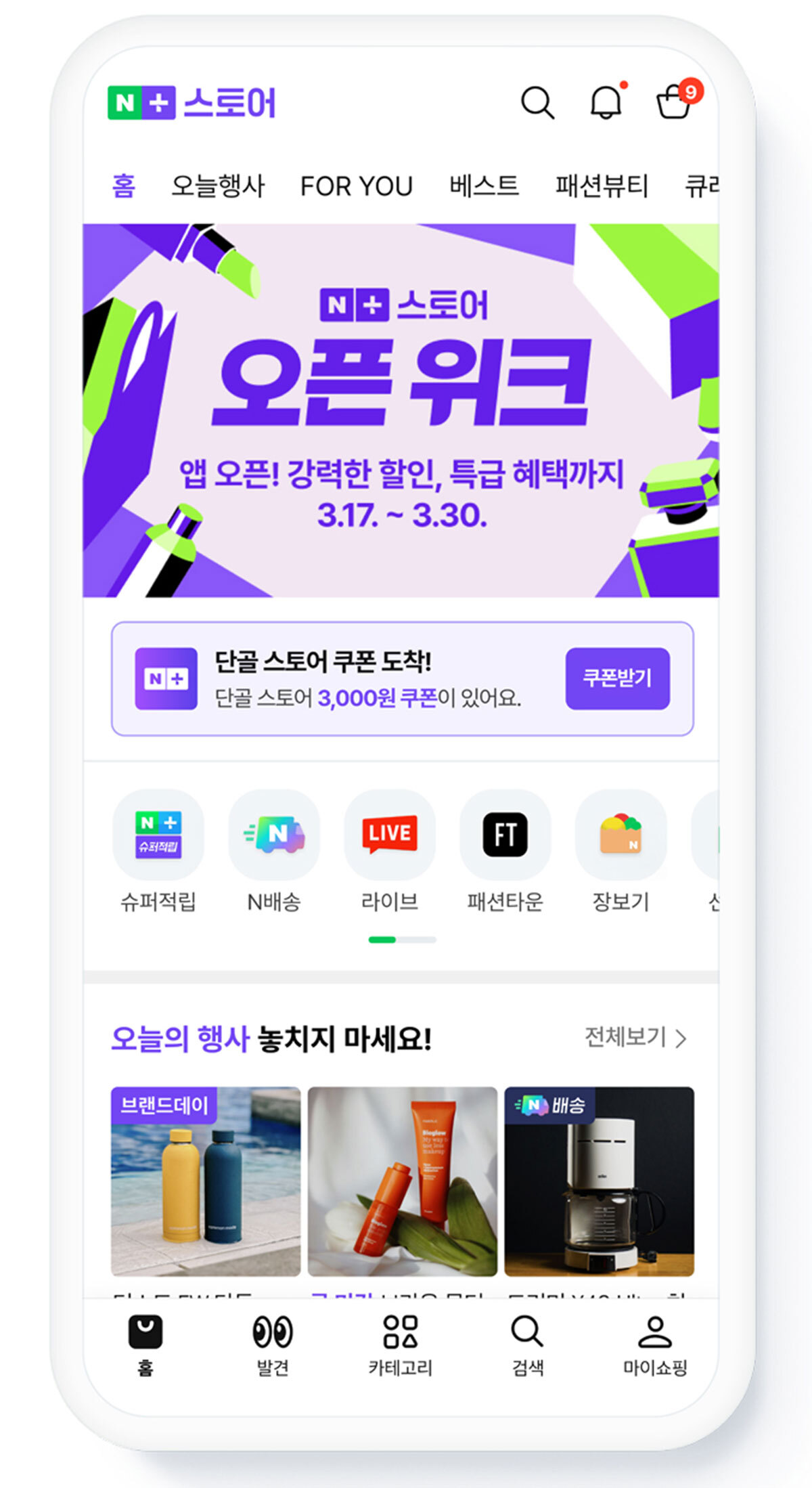Open the notifications bell
The width and height of the screenshot is (812, 1488).
pos(606,103)
